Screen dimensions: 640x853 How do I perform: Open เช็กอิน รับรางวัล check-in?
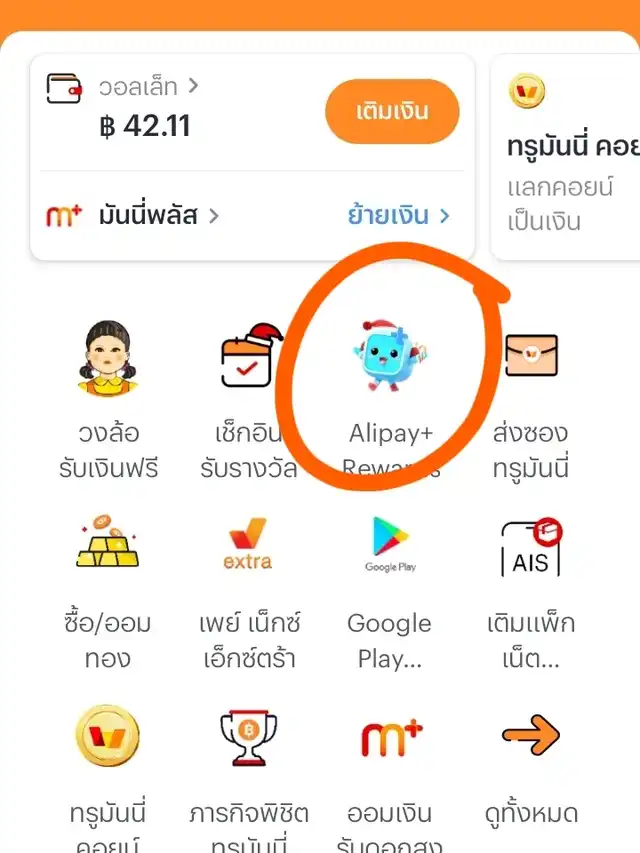(248, 400)
